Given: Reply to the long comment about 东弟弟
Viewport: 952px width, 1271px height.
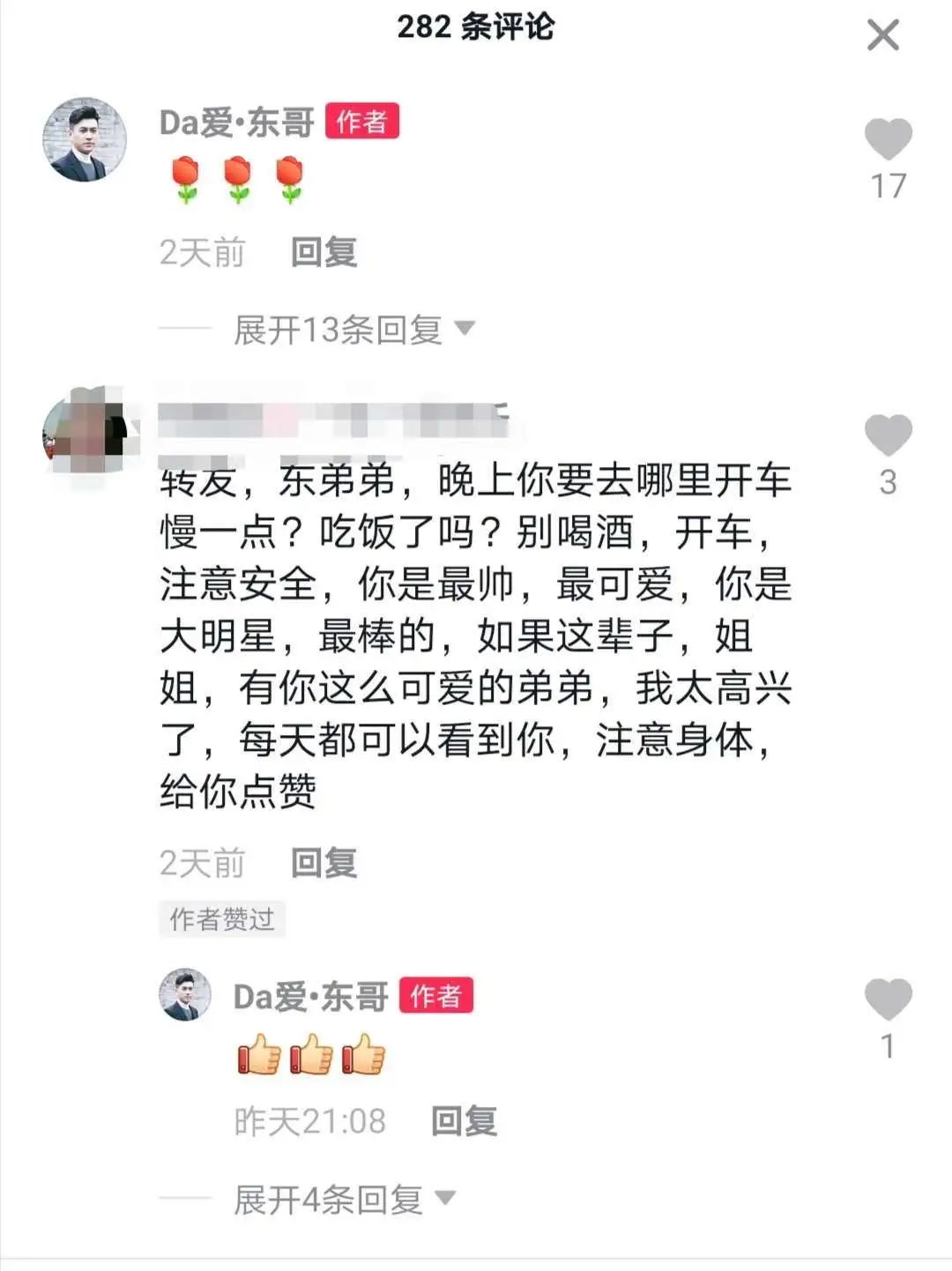Looking at the screenshot, I should pos(324,863).
